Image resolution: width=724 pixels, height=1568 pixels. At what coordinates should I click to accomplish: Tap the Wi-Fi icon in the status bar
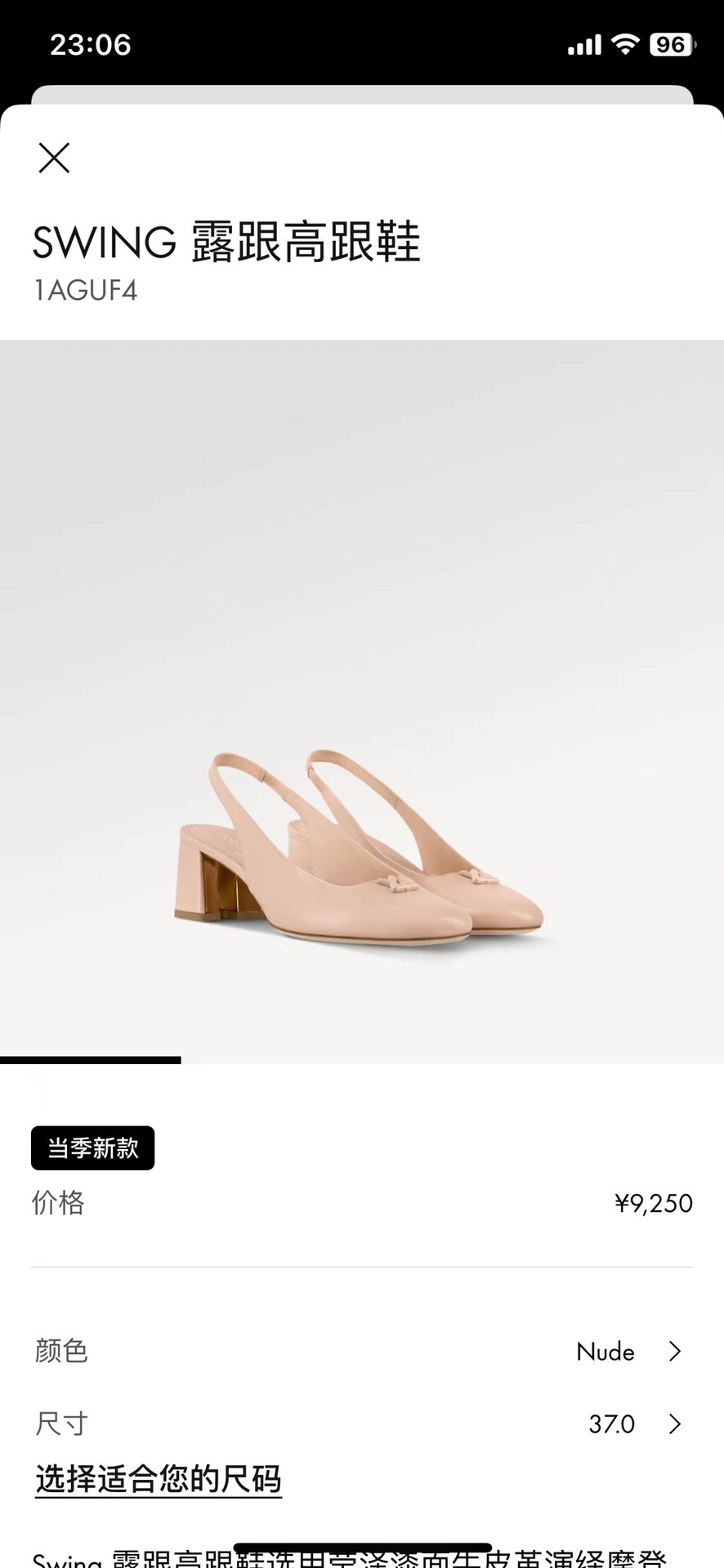(x=626, y=42)
